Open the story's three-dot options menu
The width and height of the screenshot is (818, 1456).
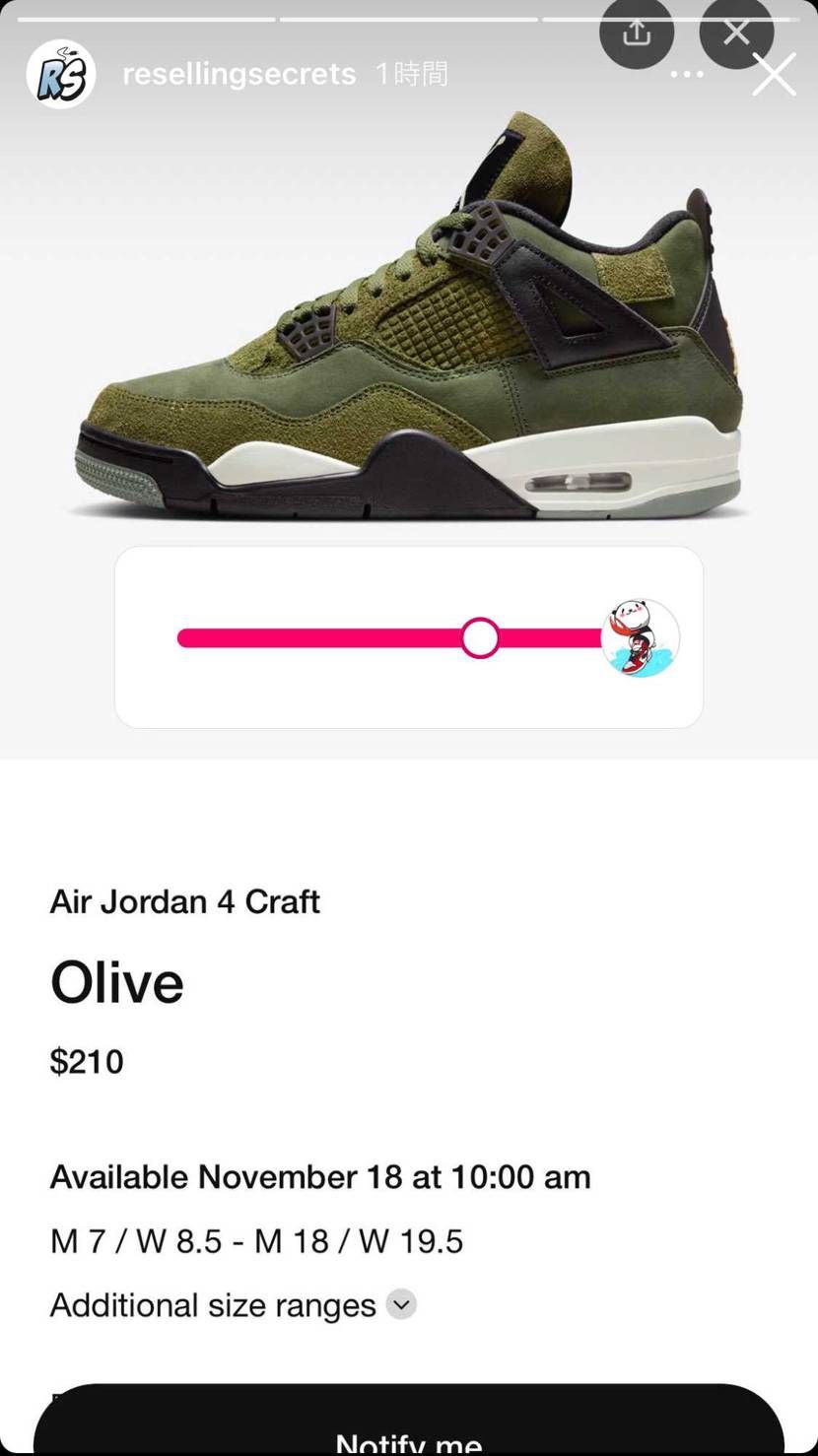pos(687,75)
